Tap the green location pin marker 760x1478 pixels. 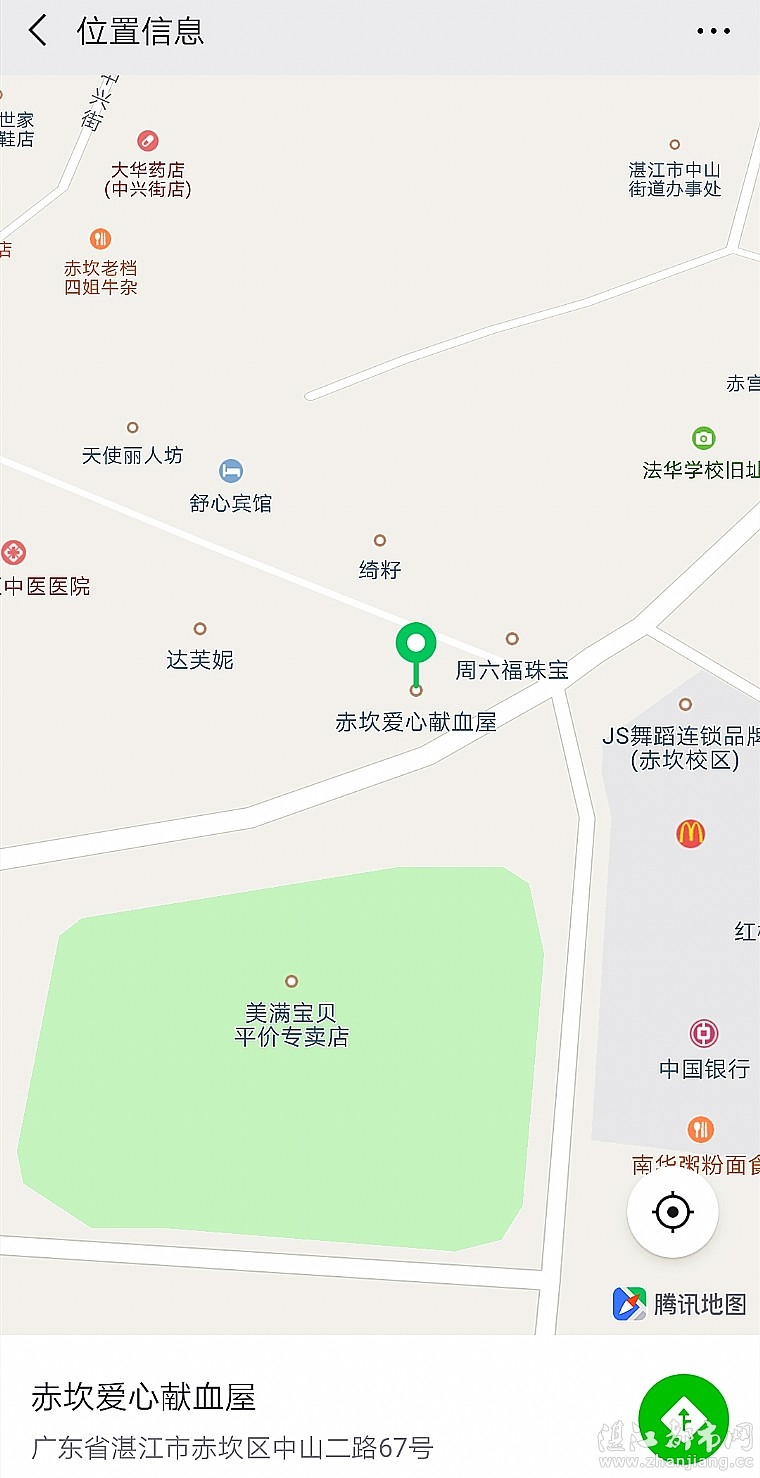[x=416, y=643]
